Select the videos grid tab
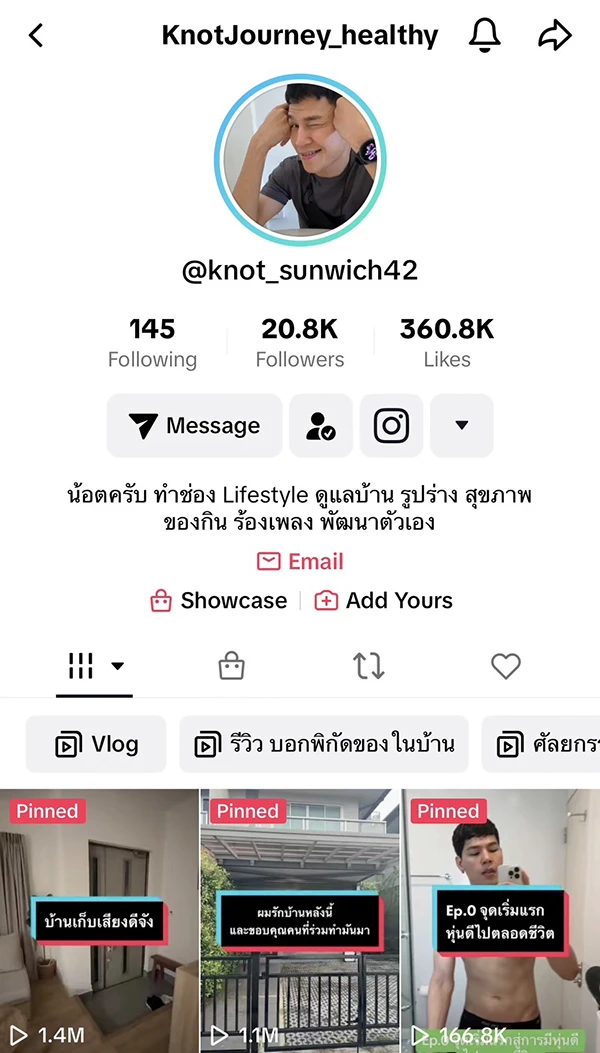This screenshot has width=600, height=1053. [x=94, y=667]
